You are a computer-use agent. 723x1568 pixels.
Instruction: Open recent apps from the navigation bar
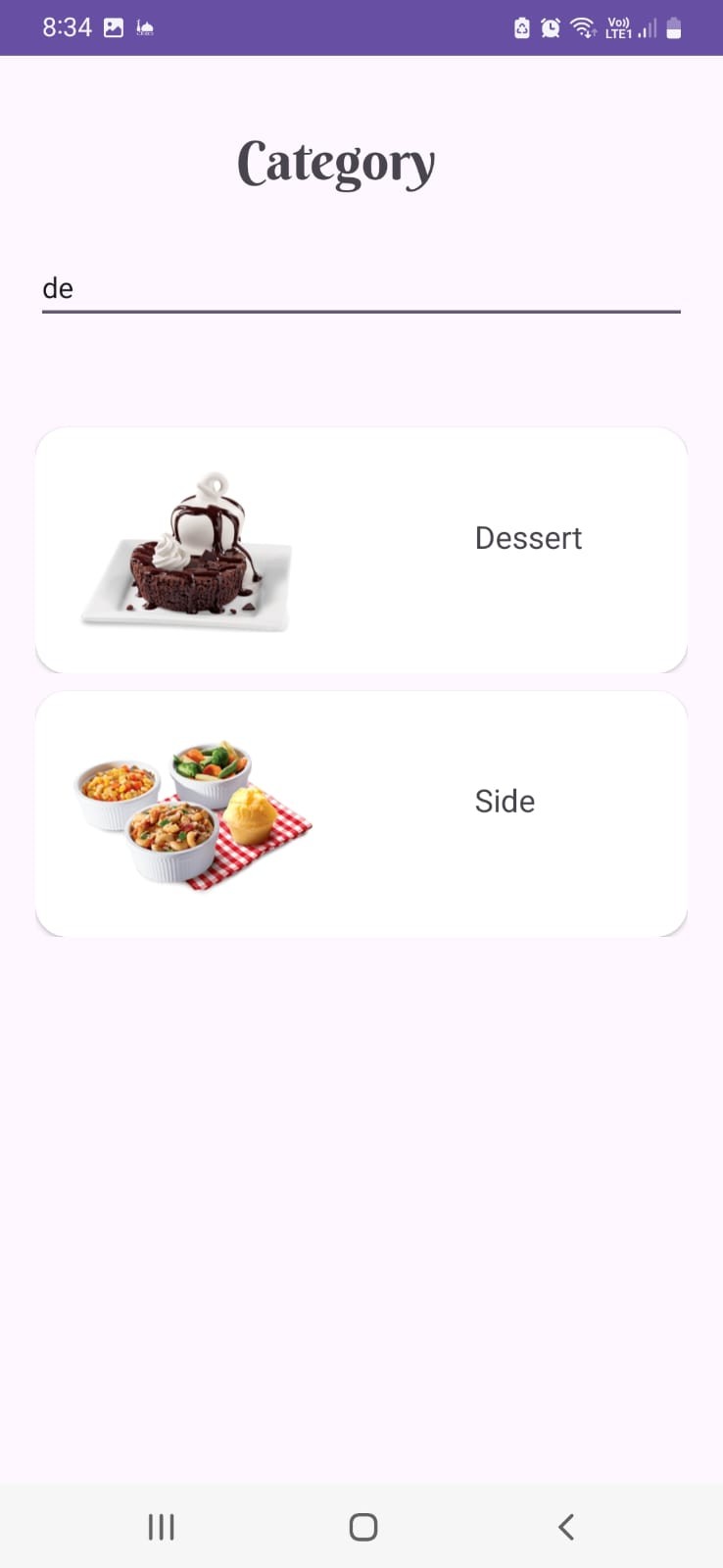click(161, 1526)
